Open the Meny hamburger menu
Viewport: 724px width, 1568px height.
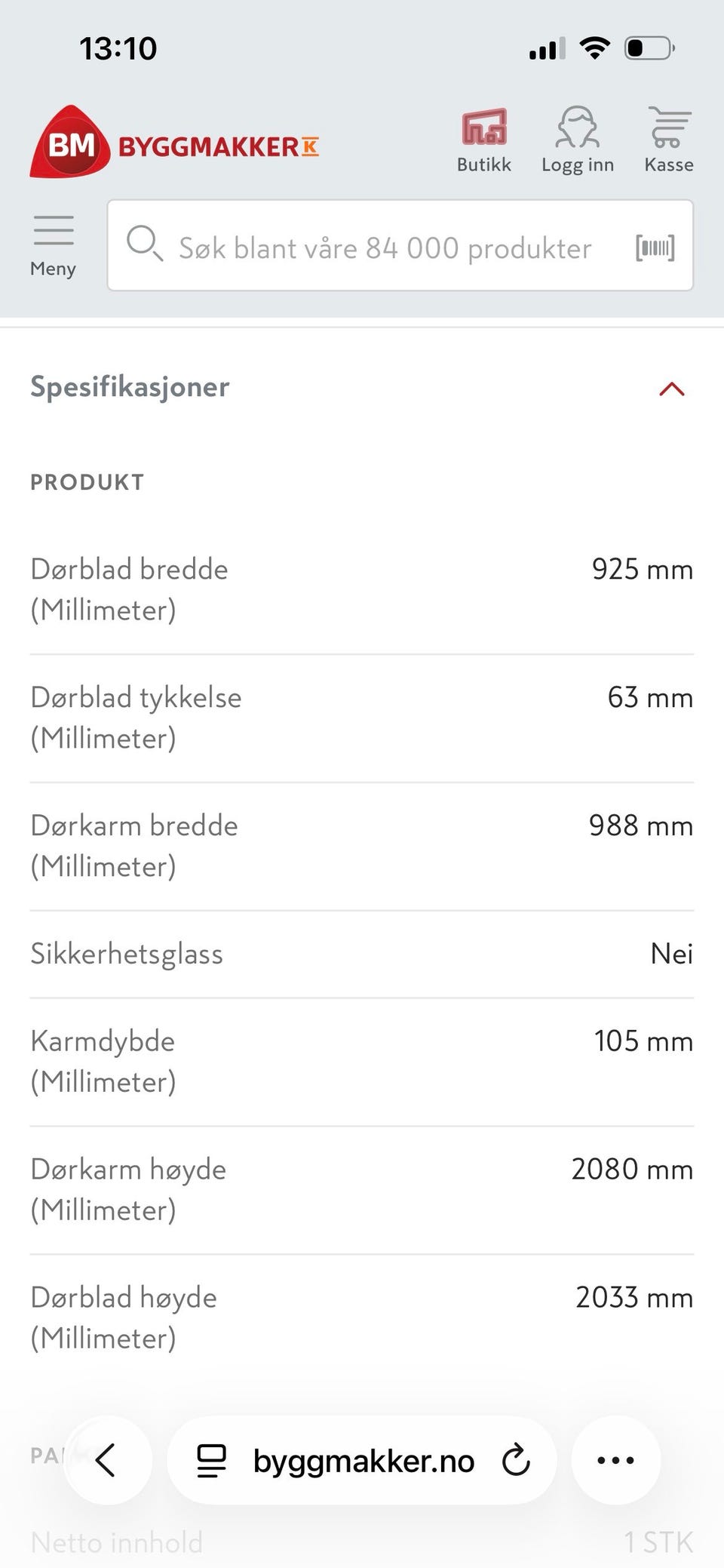tap(53, 241)
